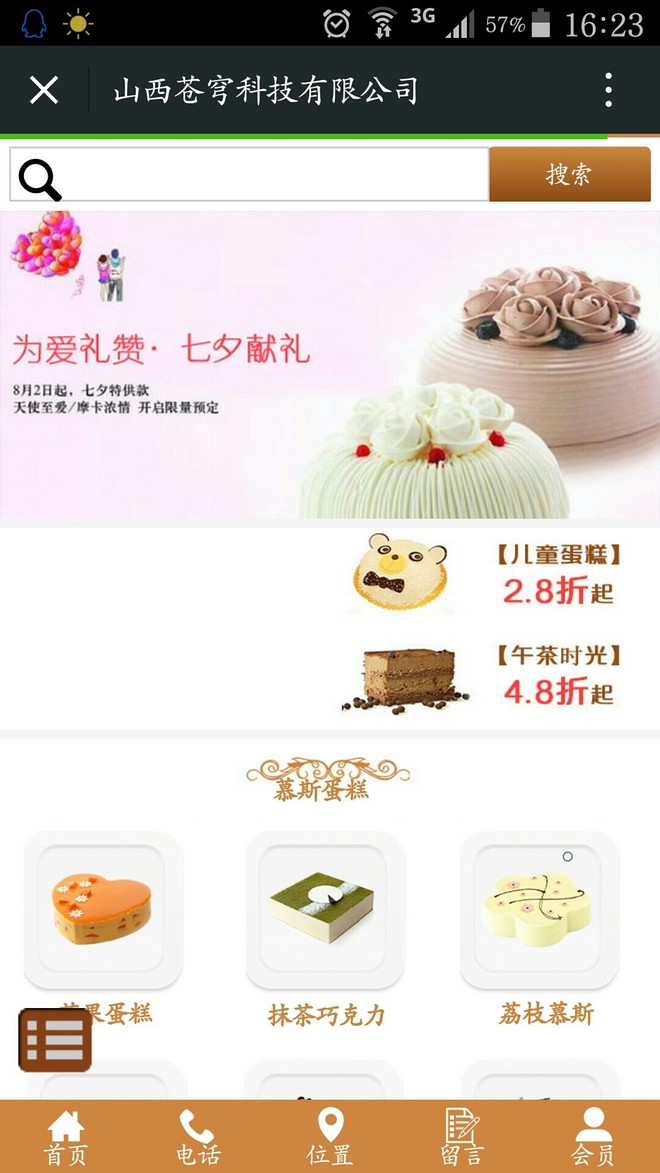
Task: Open the floating list menu button
Action: 55,1040
